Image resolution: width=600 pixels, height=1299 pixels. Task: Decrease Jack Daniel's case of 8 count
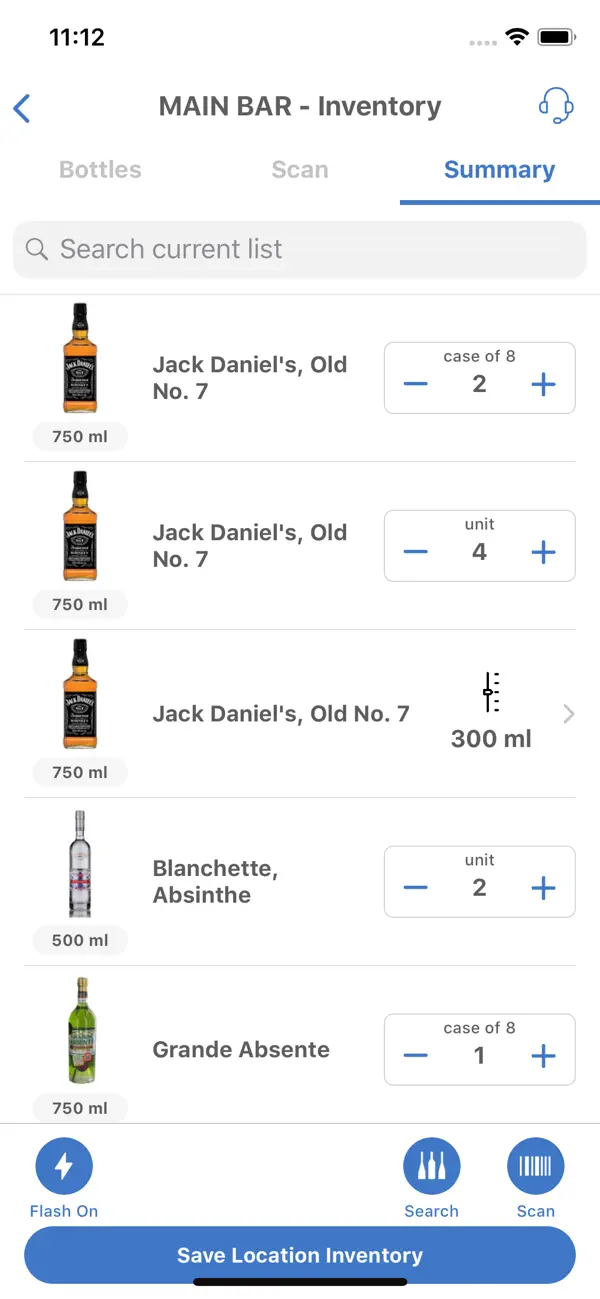(416, 385)
